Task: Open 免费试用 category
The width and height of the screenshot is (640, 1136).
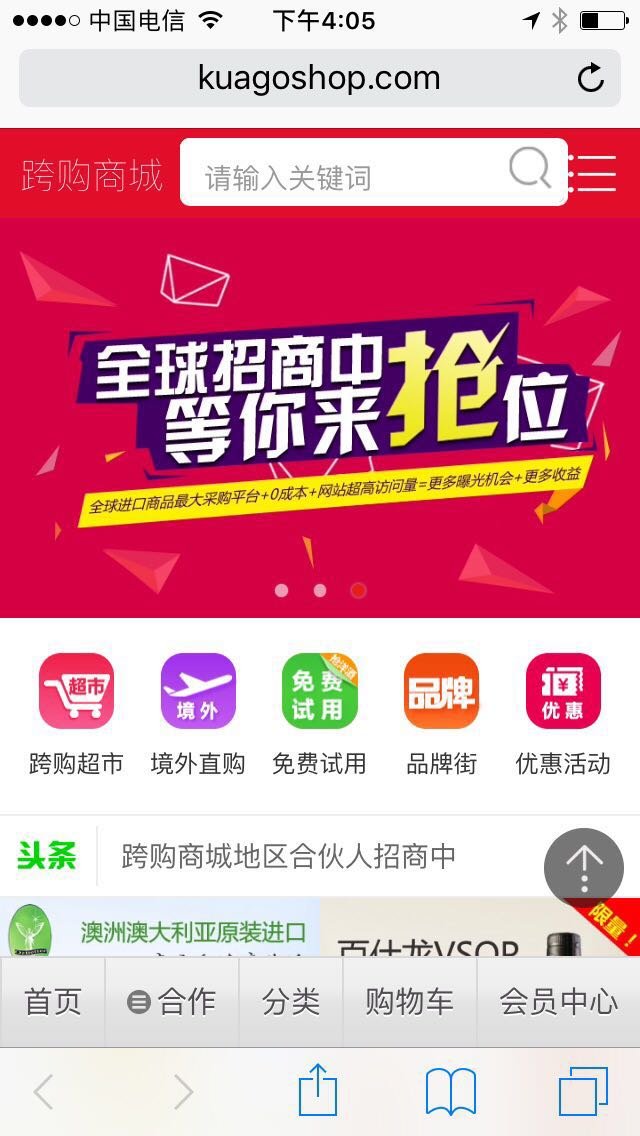Action: click(319, 714)
